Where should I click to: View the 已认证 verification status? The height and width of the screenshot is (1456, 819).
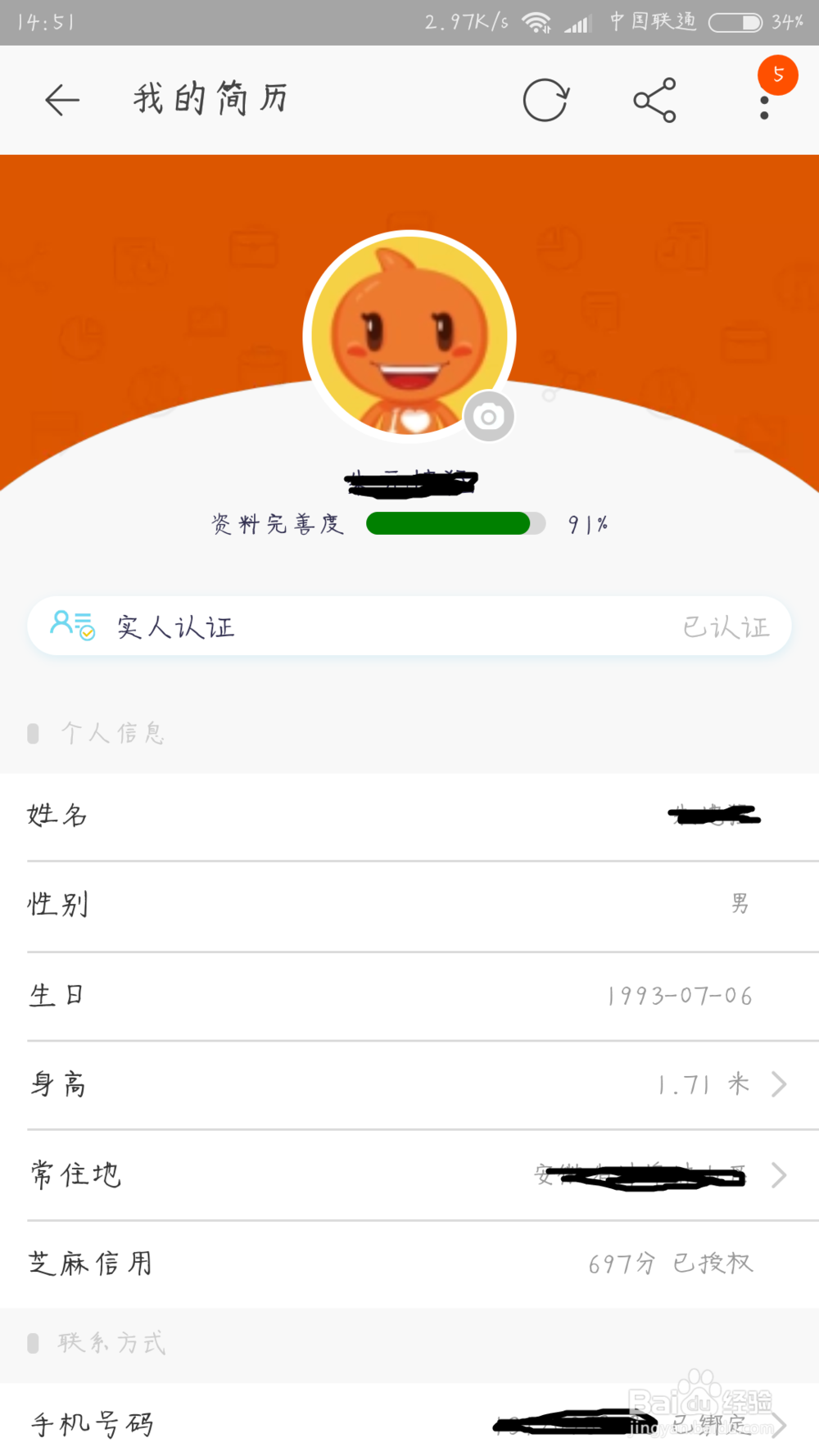pos(726,626)
